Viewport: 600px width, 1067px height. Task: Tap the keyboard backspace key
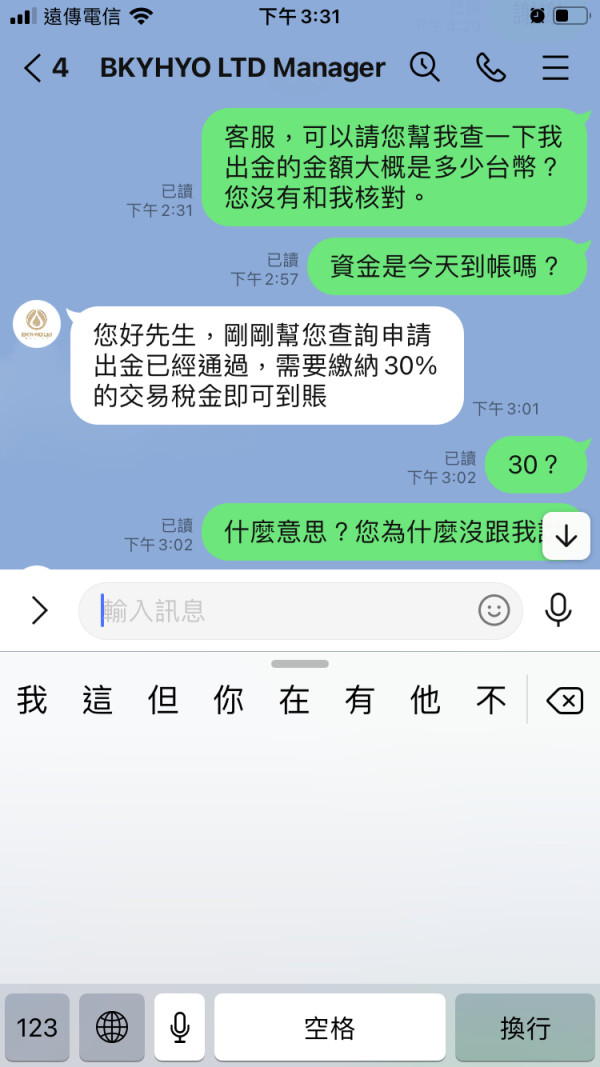tap(565, 700)
